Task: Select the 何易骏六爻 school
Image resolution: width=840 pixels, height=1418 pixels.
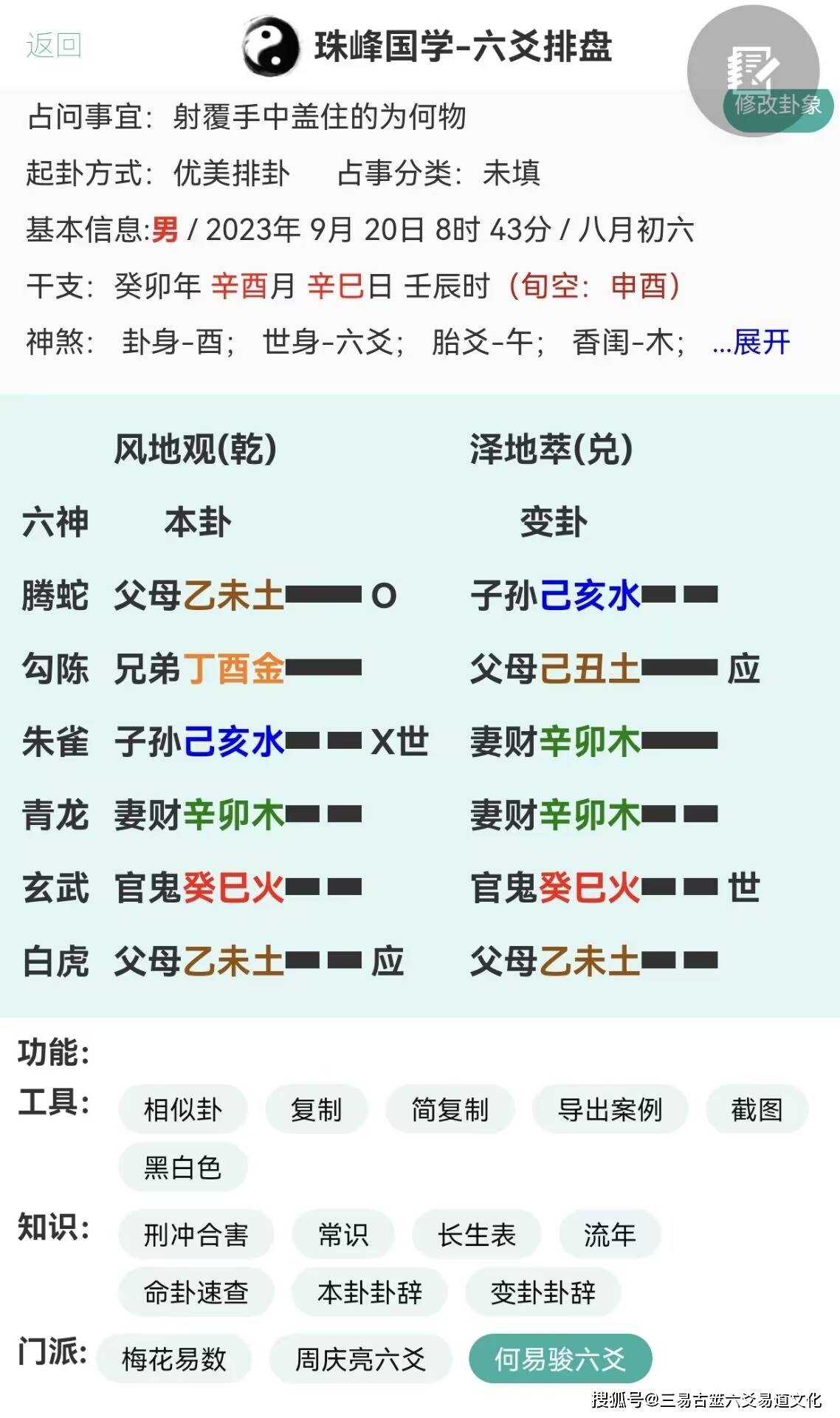Action: 560,1359
